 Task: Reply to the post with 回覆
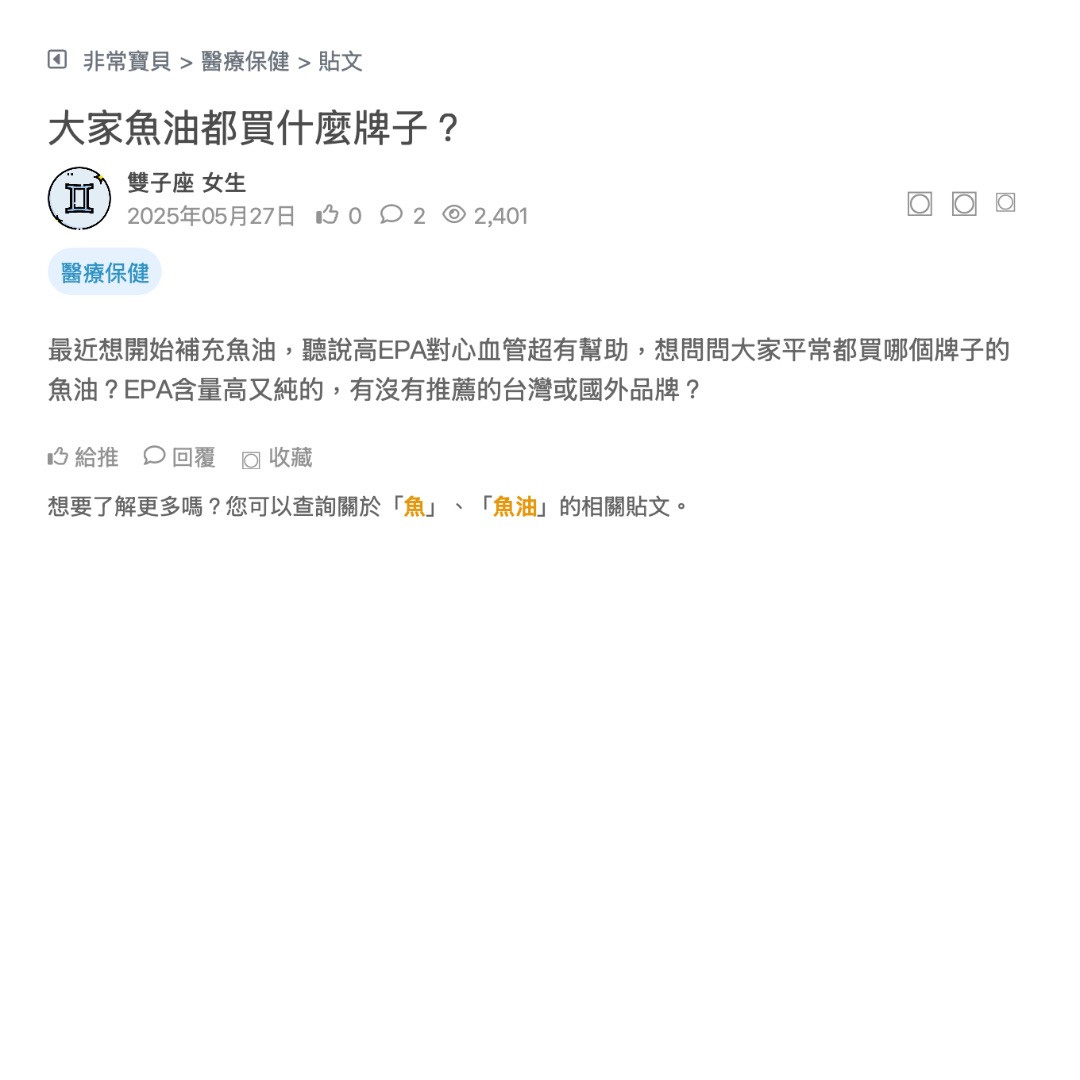tap(180, 458)
